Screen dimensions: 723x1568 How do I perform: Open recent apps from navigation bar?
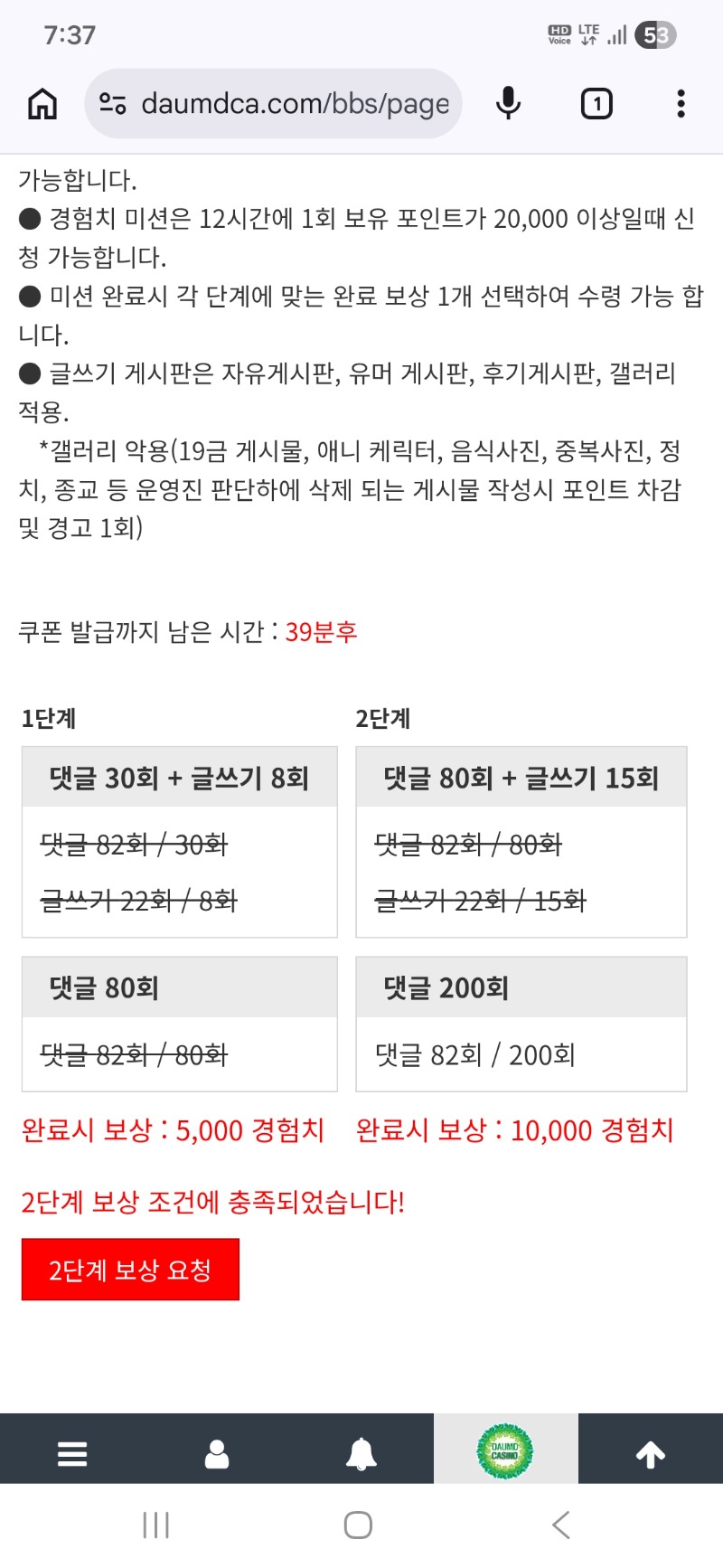tap(156, 1525)
